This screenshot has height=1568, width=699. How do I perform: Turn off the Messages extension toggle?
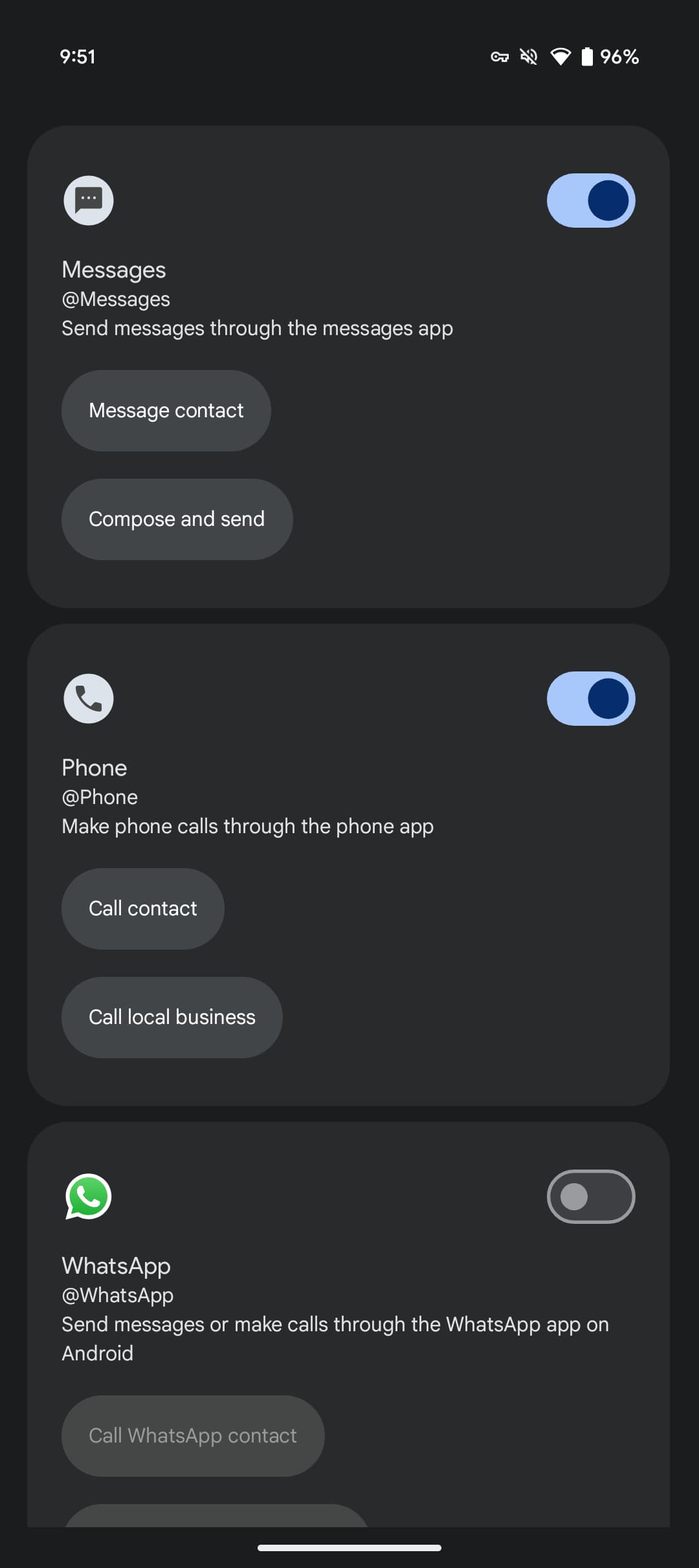click(x=590, y=201)
